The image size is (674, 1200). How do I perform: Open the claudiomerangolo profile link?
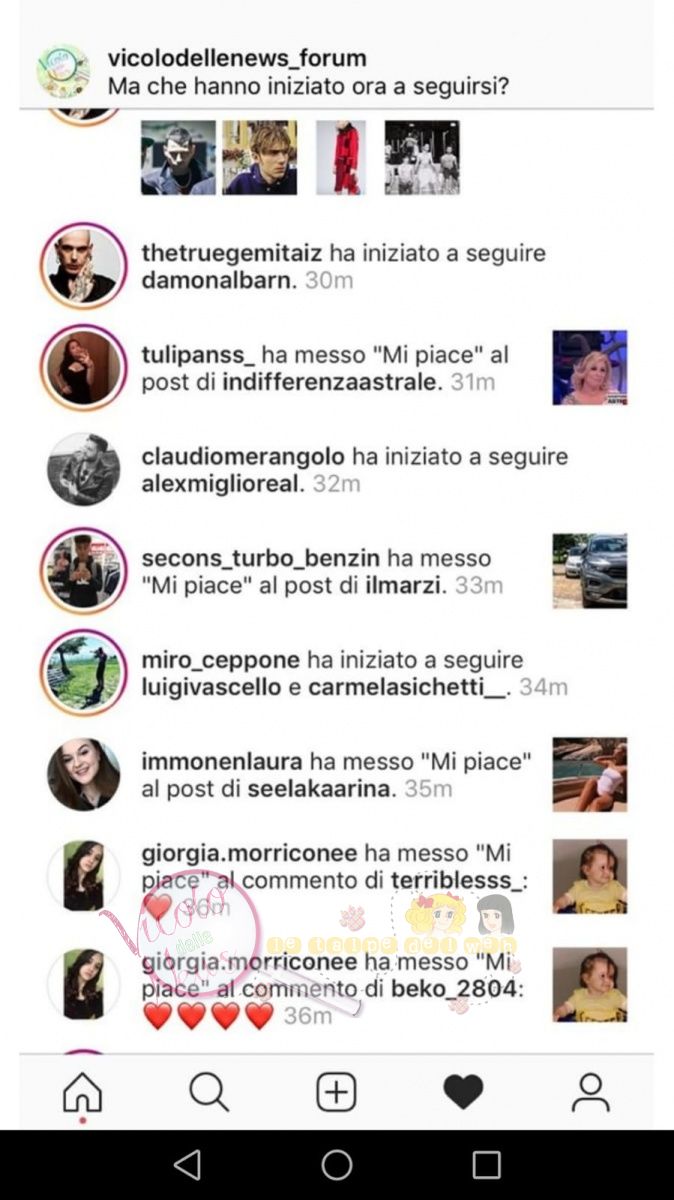(x=243, y=457)
